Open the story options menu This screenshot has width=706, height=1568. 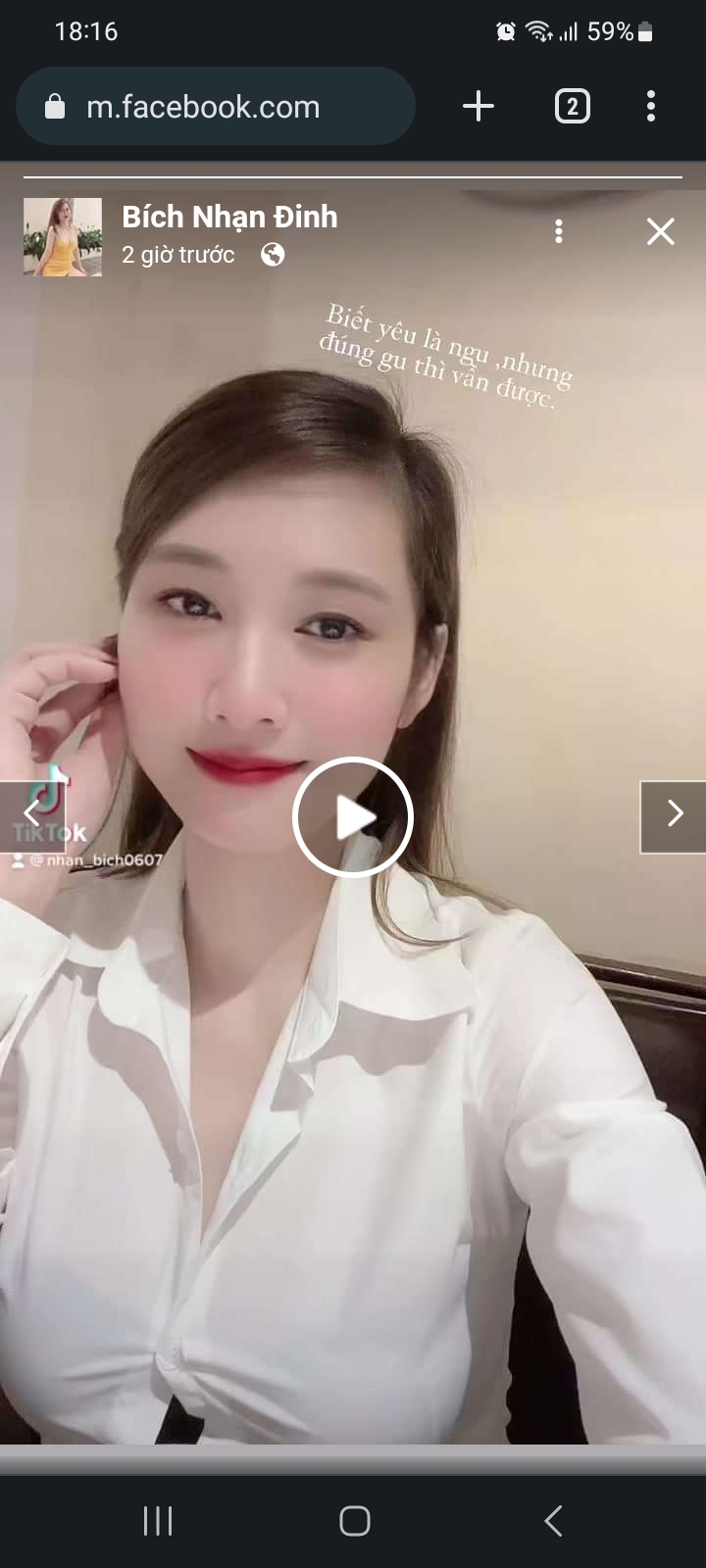[558, 231]
